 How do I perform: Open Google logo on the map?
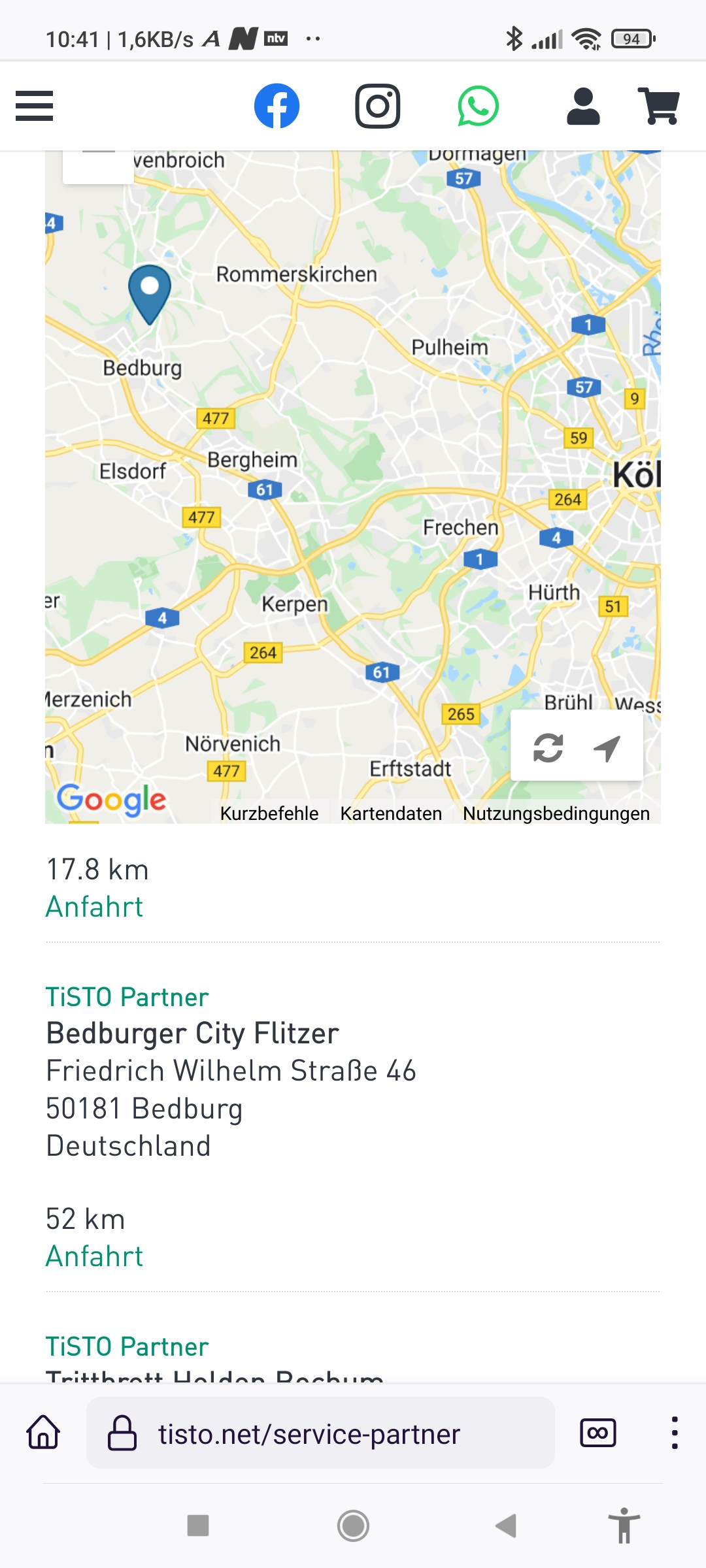[111, 800]
